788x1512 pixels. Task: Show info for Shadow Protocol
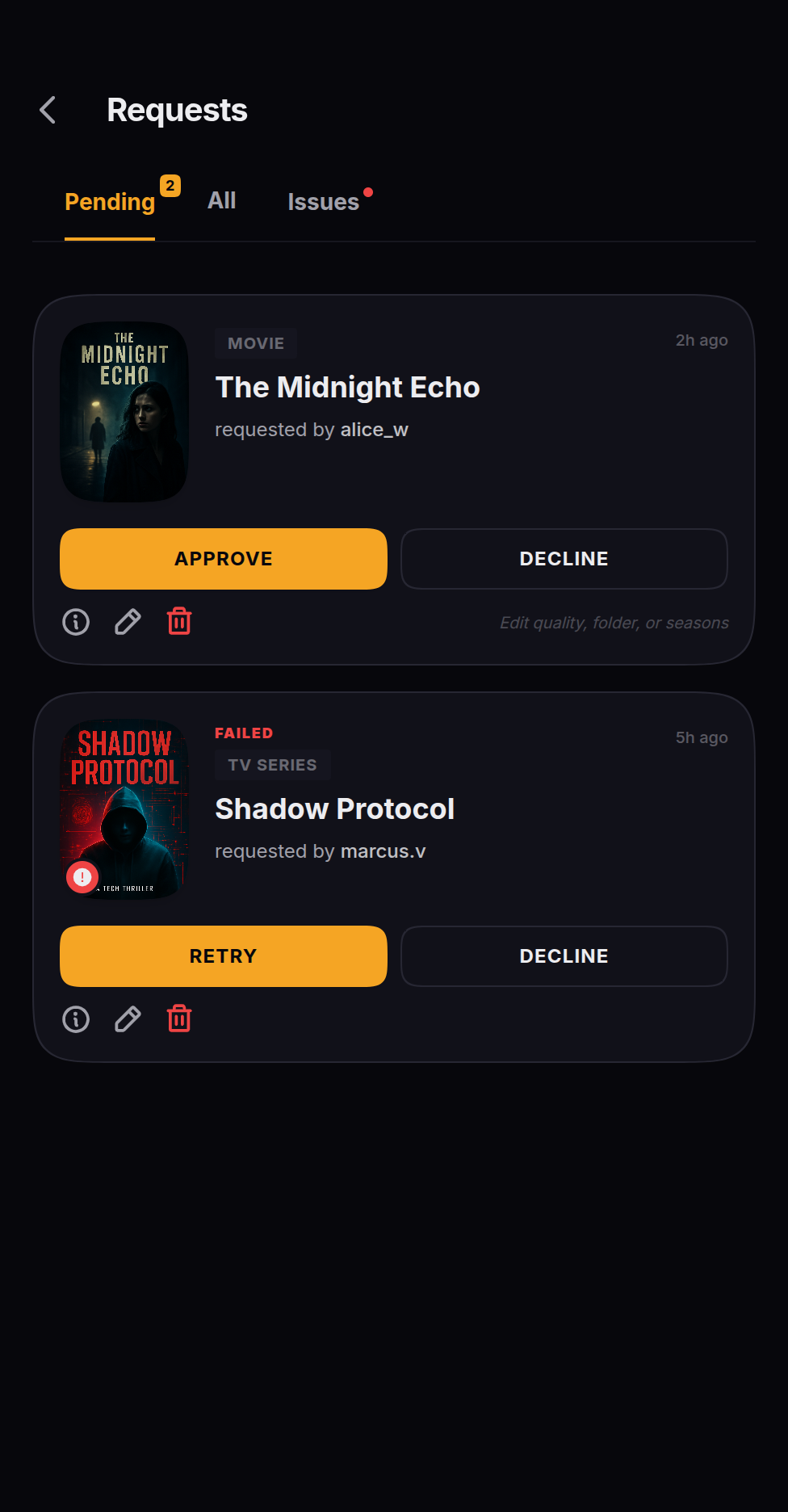76,1019
